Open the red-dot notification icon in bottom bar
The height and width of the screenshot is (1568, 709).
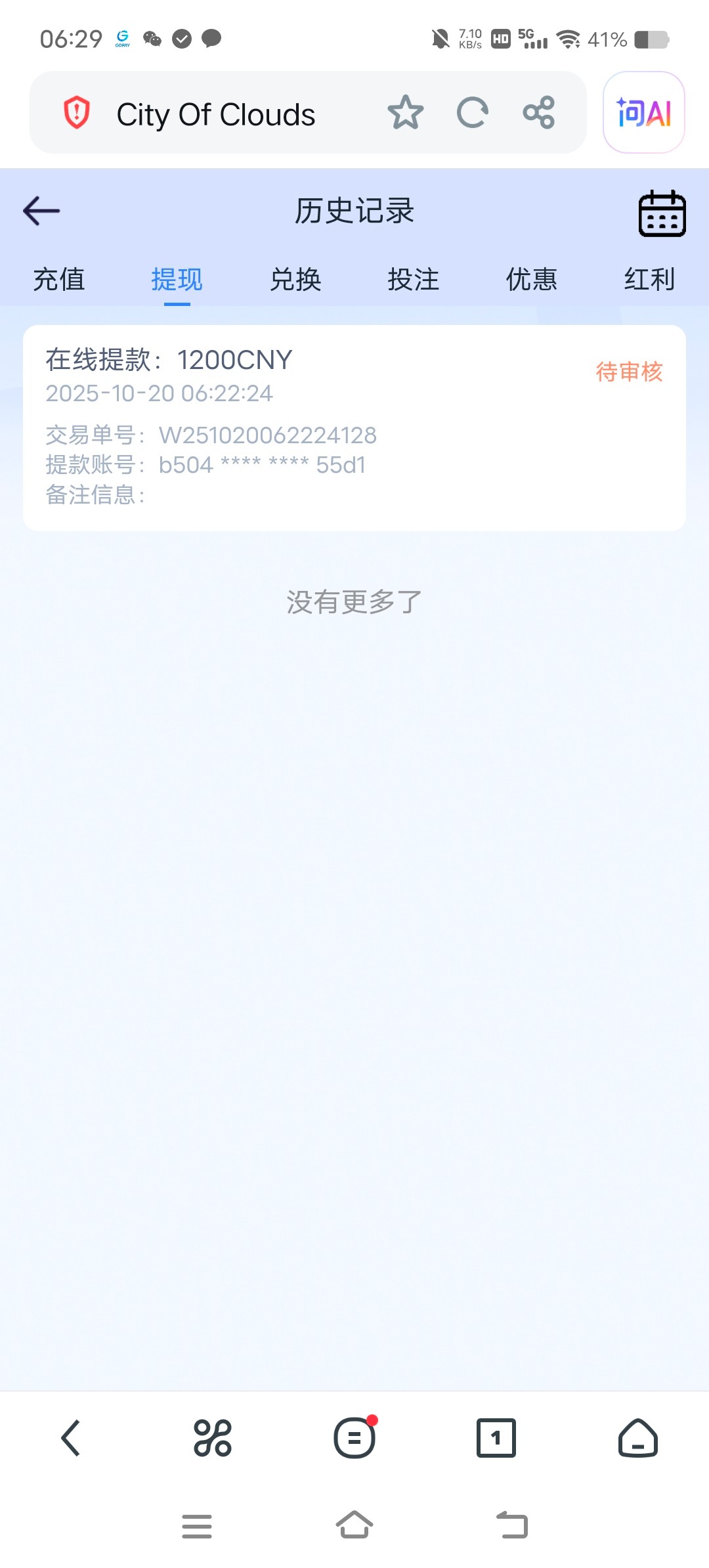click(x=354, y=1438)
